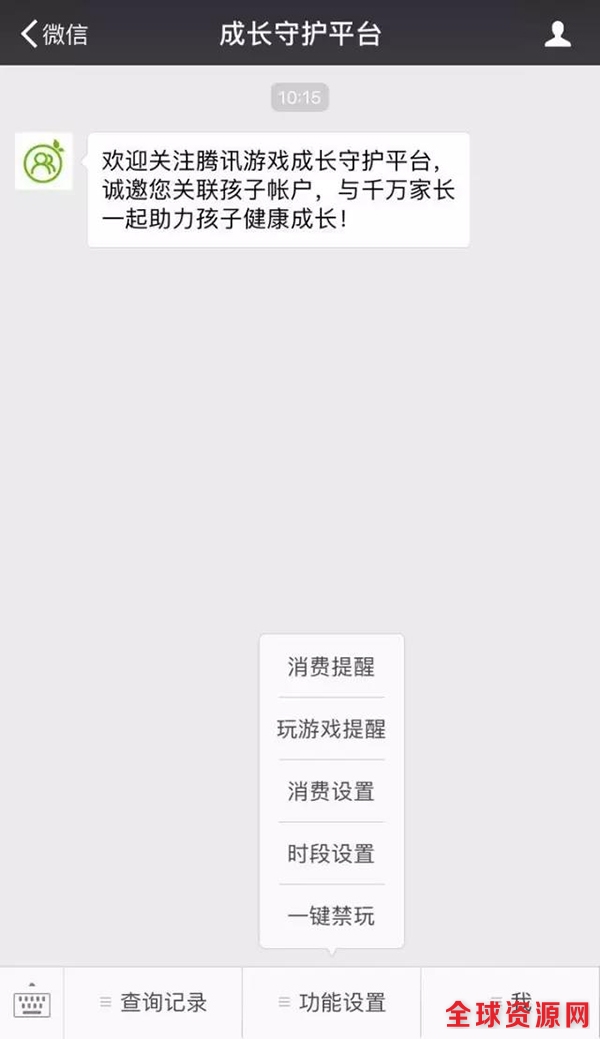Go back to 微信 chat list
Viewport: 600px width, 1039px height.
[x=54, y=34]
